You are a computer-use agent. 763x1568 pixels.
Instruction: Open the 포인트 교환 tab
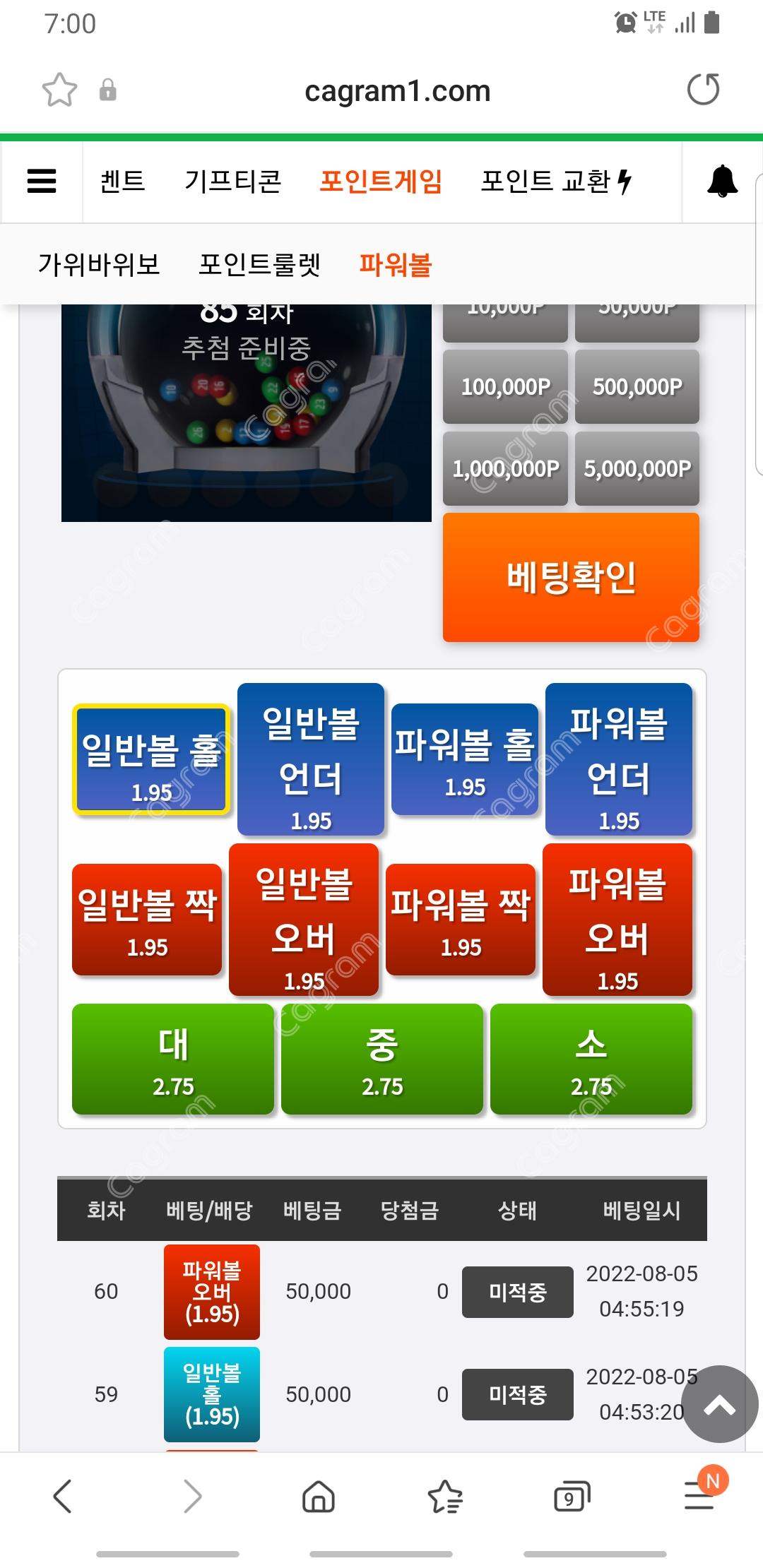tap(555, 182)
